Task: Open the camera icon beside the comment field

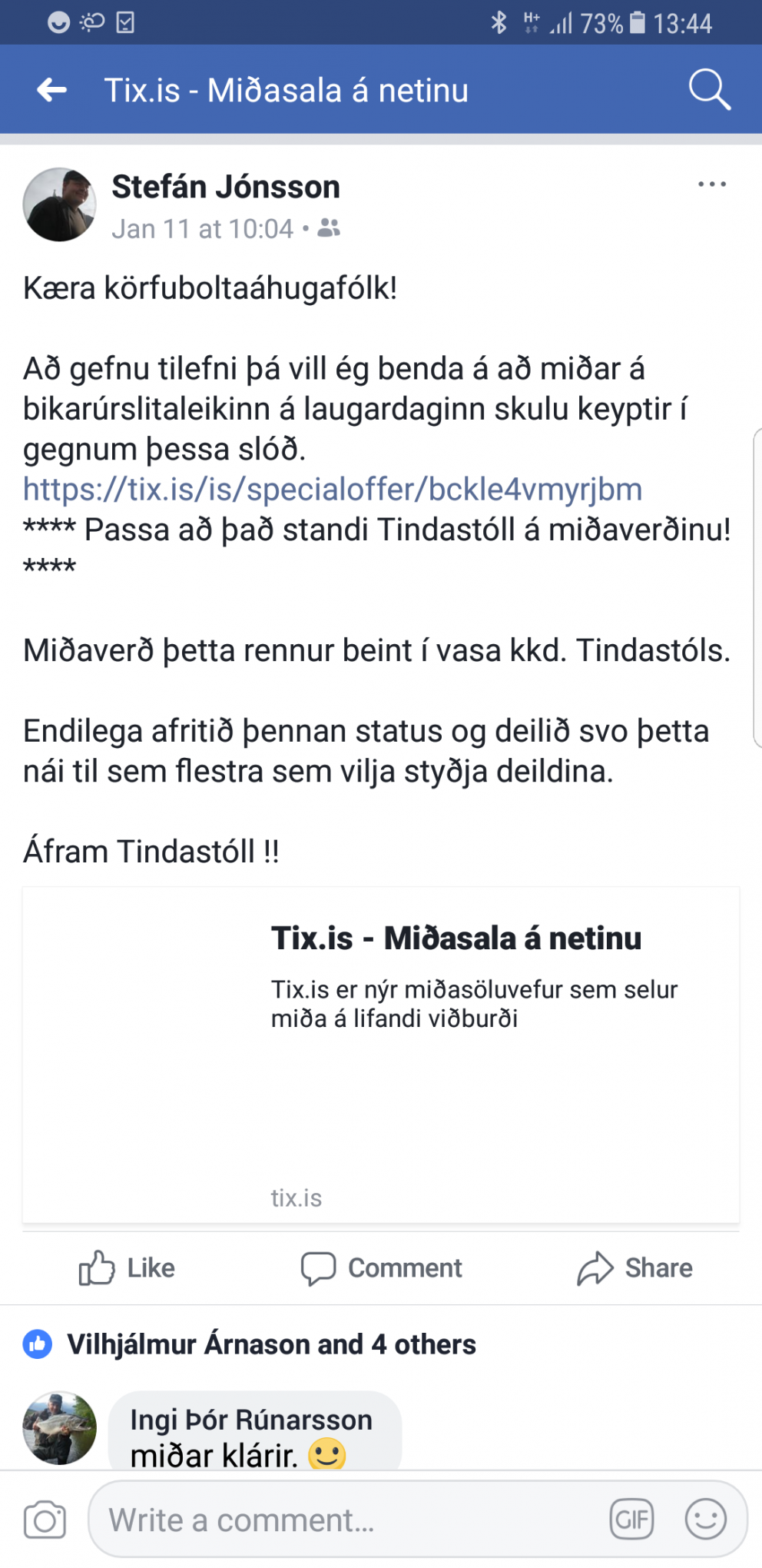Action: 45,1518
